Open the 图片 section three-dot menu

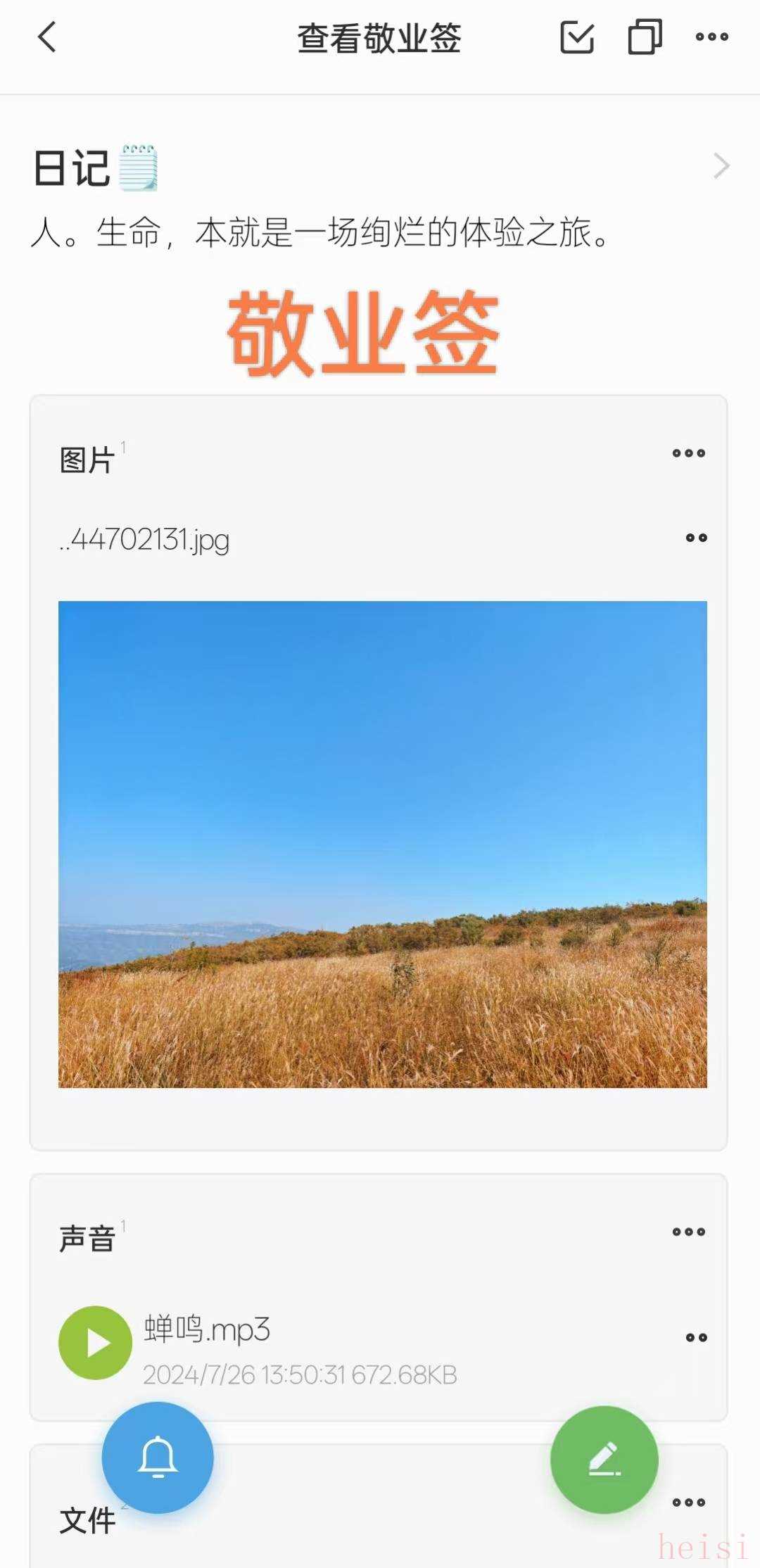tap(688, 453)
